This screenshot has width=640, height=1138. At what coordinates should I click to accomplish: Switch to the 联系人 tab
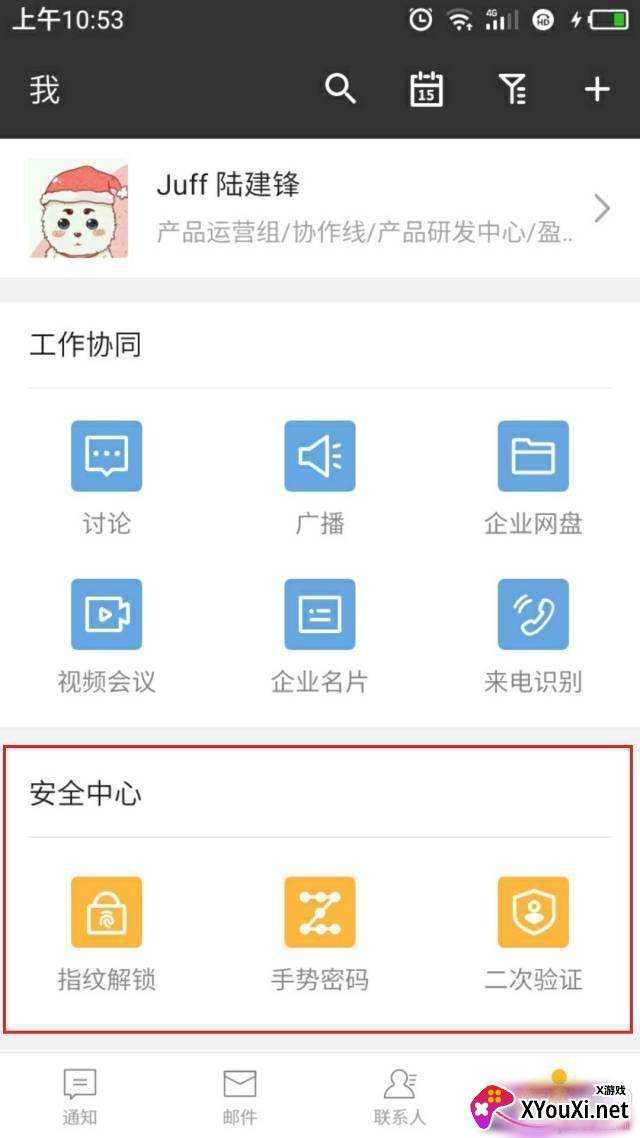(400, 1096)
